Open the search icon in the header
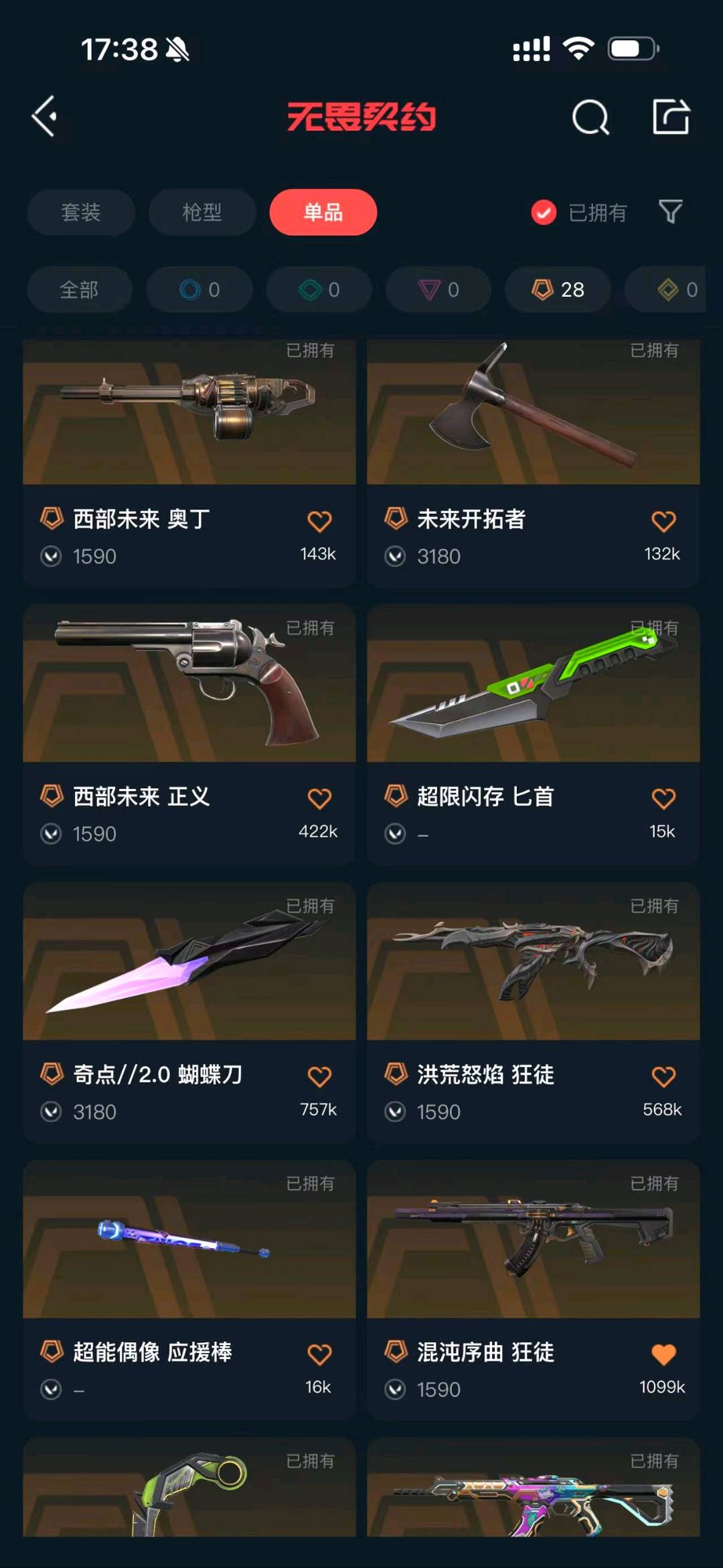The image size is (723, 1568). tap(590, 118)
